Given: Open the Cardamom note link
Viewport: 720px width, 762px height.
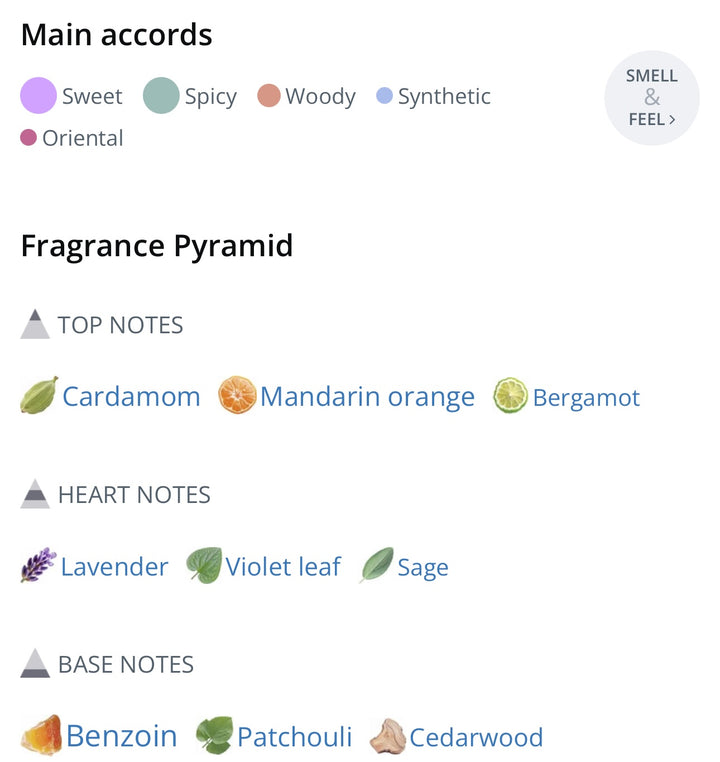Looking at the screenshot, I should pyautogui.click(x=130, y=396).
